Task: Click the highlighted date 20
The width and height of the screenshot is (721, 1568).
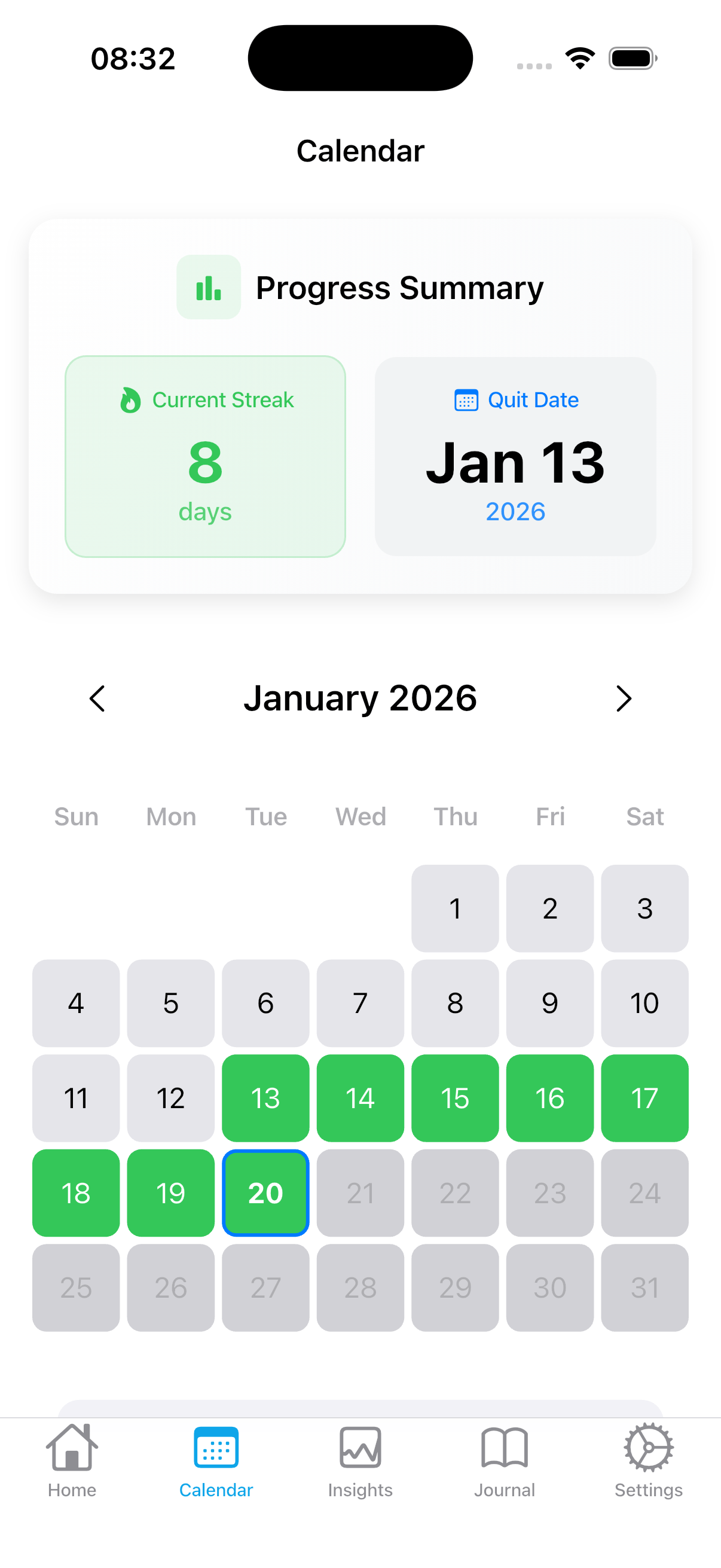Action: tap(265, 1193)
